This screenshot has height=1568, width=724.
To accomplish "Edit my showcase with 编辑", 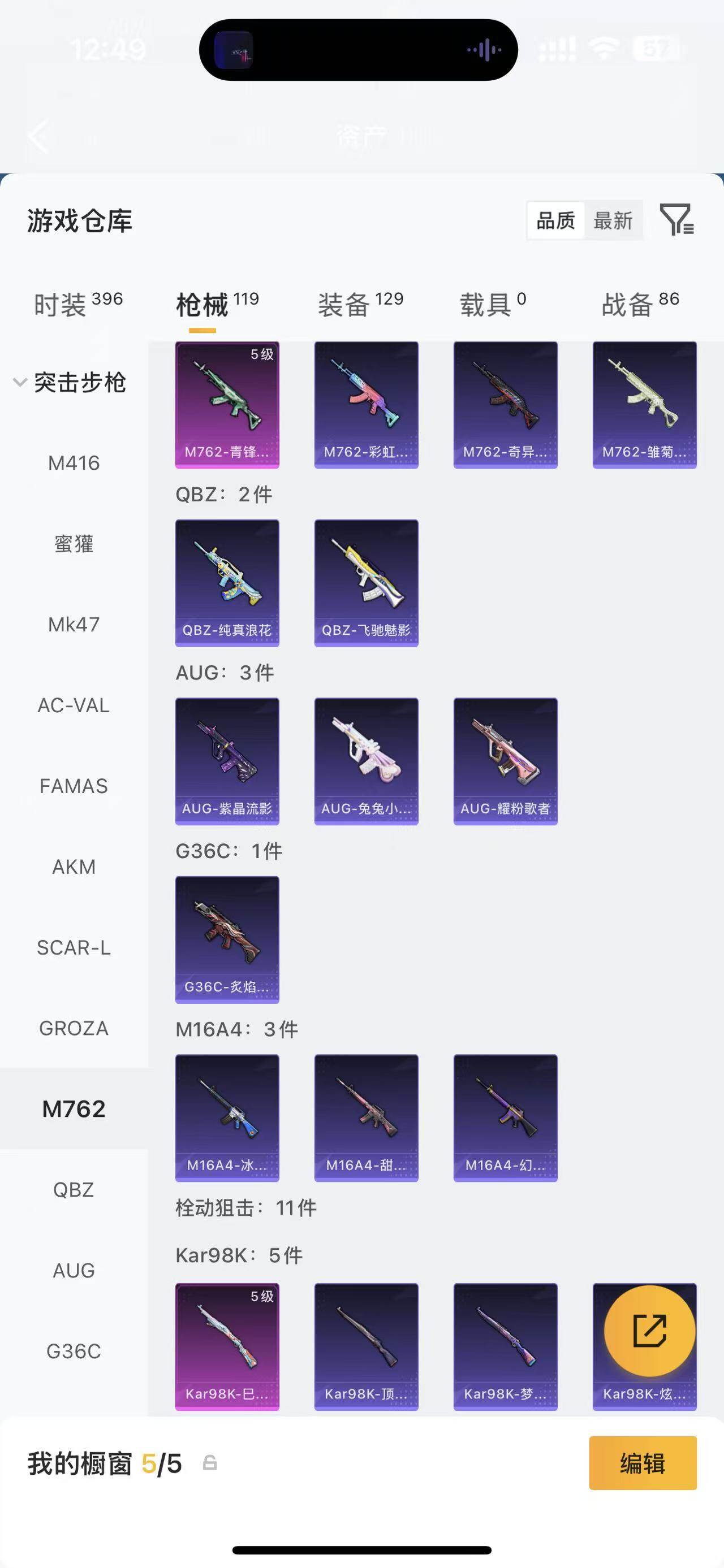I will tap(643, 1463).
